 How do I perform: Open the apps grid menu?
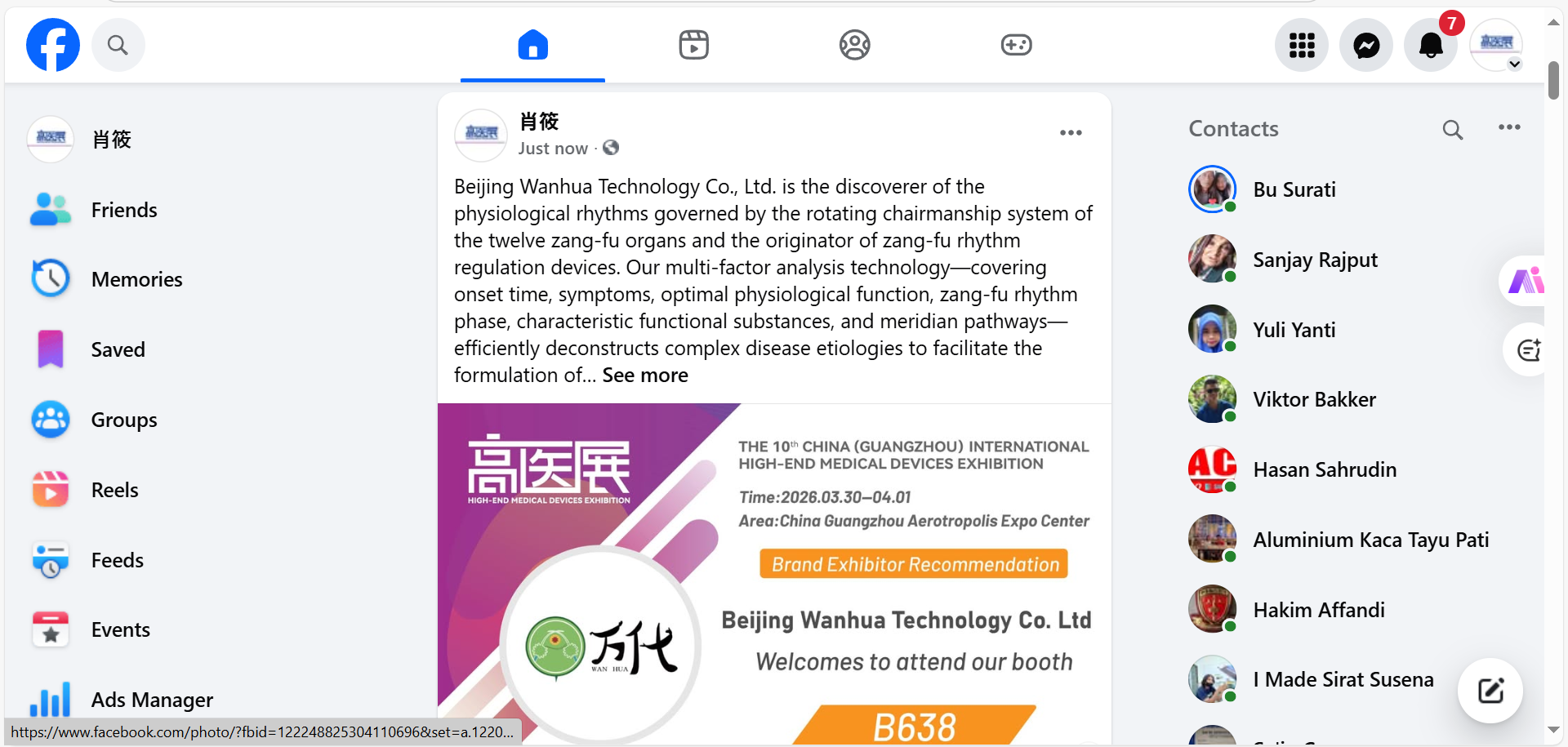coord(1301,45)
